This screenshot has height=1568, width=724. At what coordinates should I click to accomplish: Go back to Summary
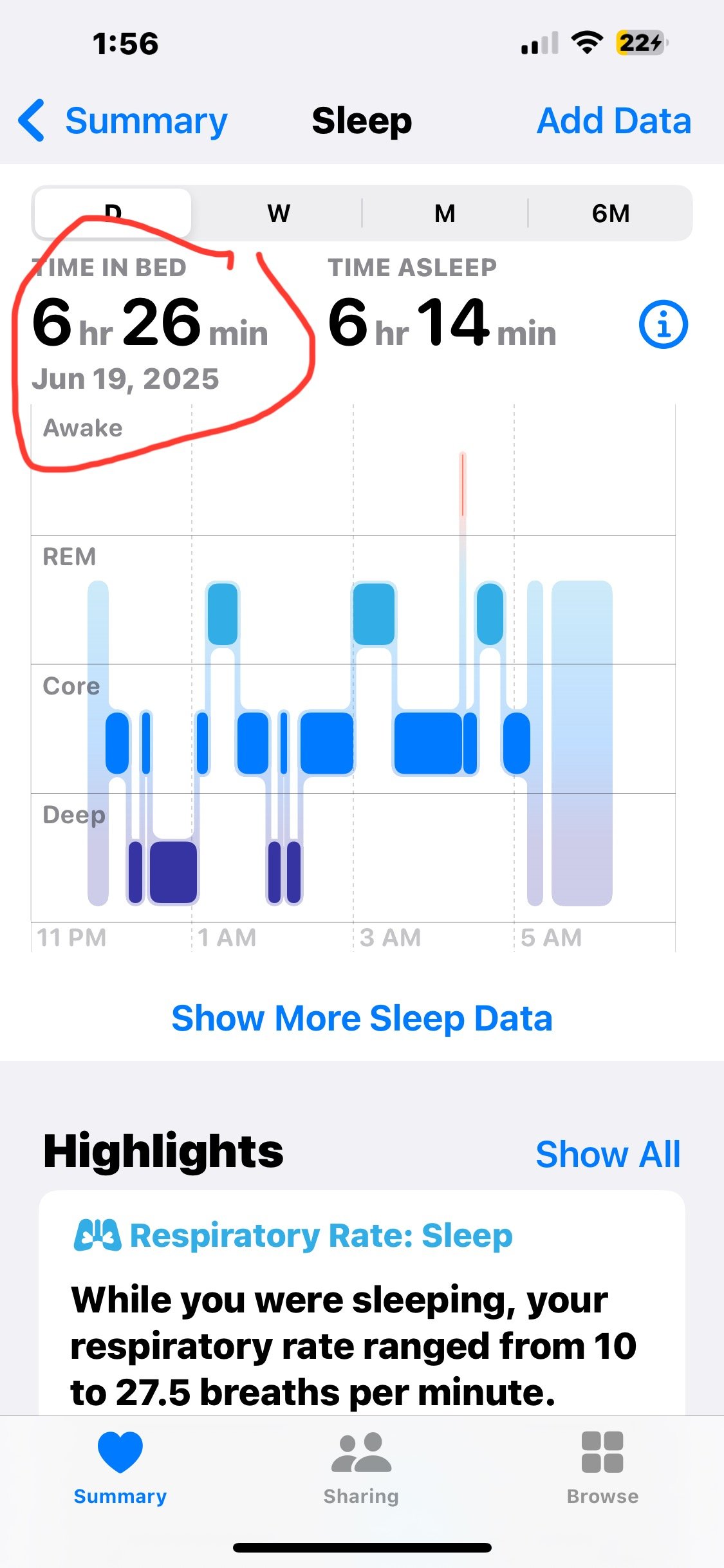tap(123, 121)
